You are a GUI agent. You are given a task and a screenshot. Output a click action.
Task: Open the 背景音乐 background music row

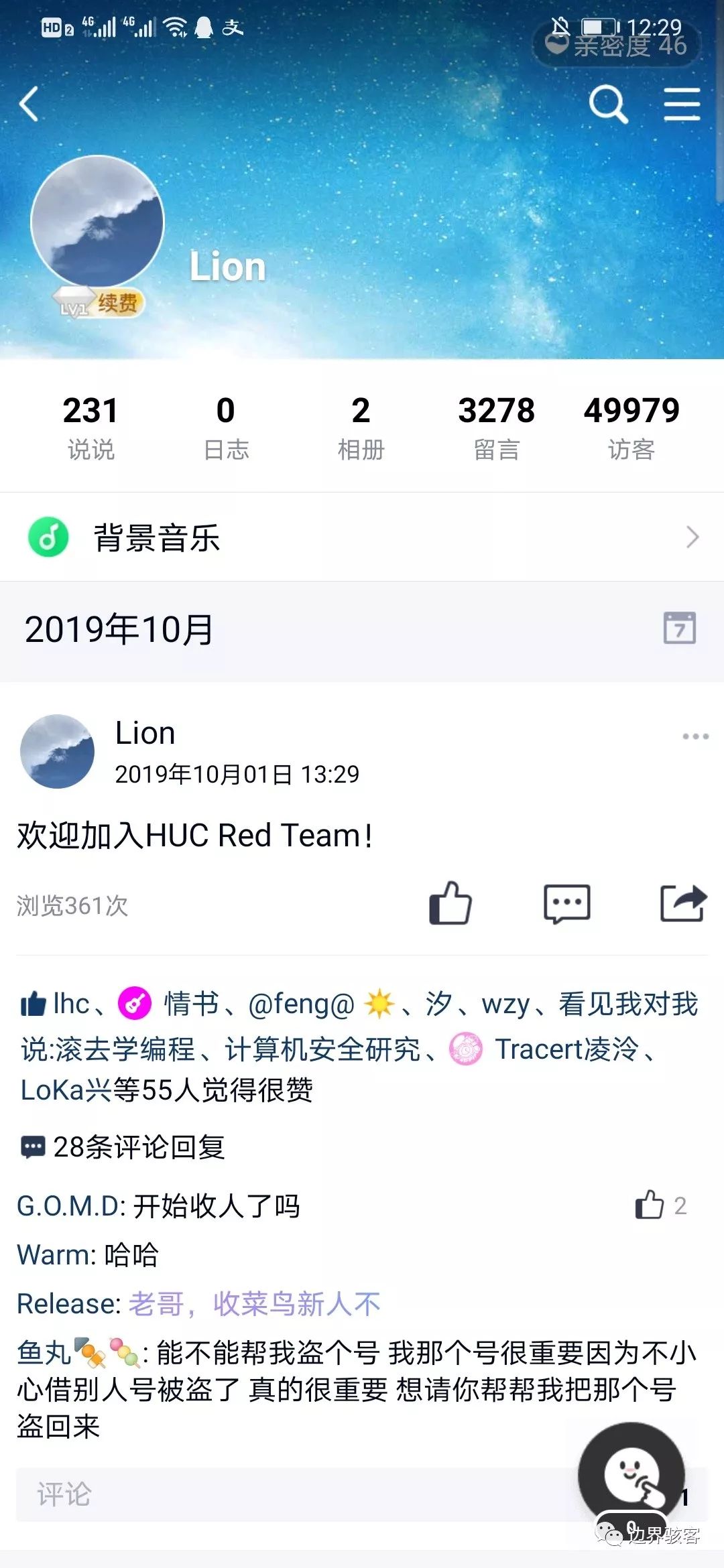coord(362,537)
